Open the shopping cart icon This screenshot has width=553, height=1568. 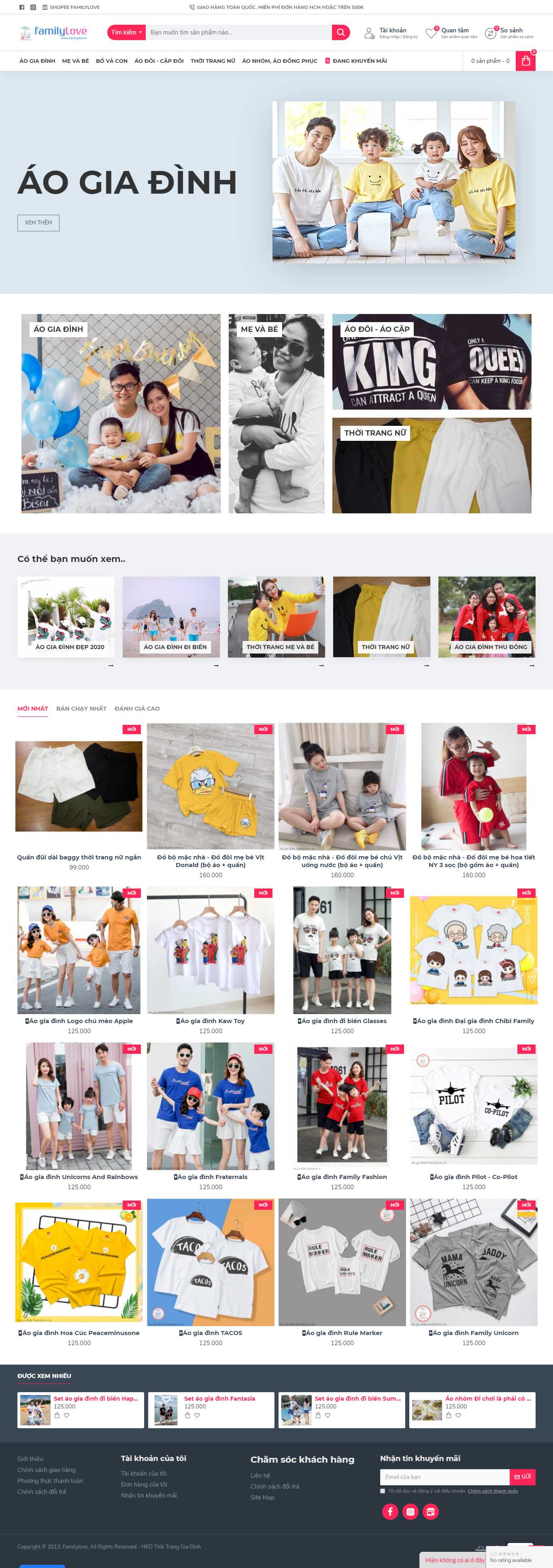click(x=525, y=61)
